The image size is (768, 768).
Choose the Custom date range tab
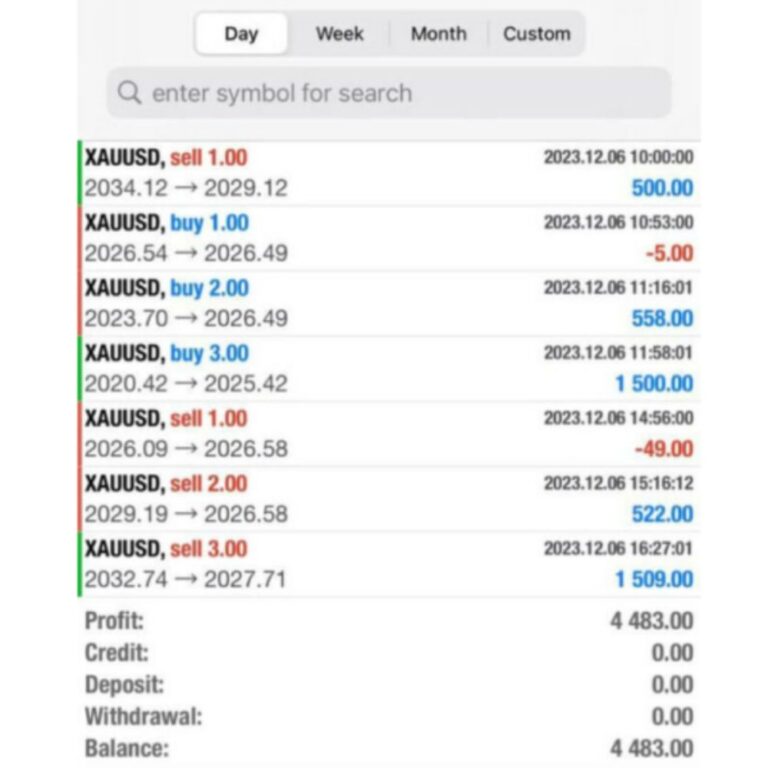tap(536, 34)
